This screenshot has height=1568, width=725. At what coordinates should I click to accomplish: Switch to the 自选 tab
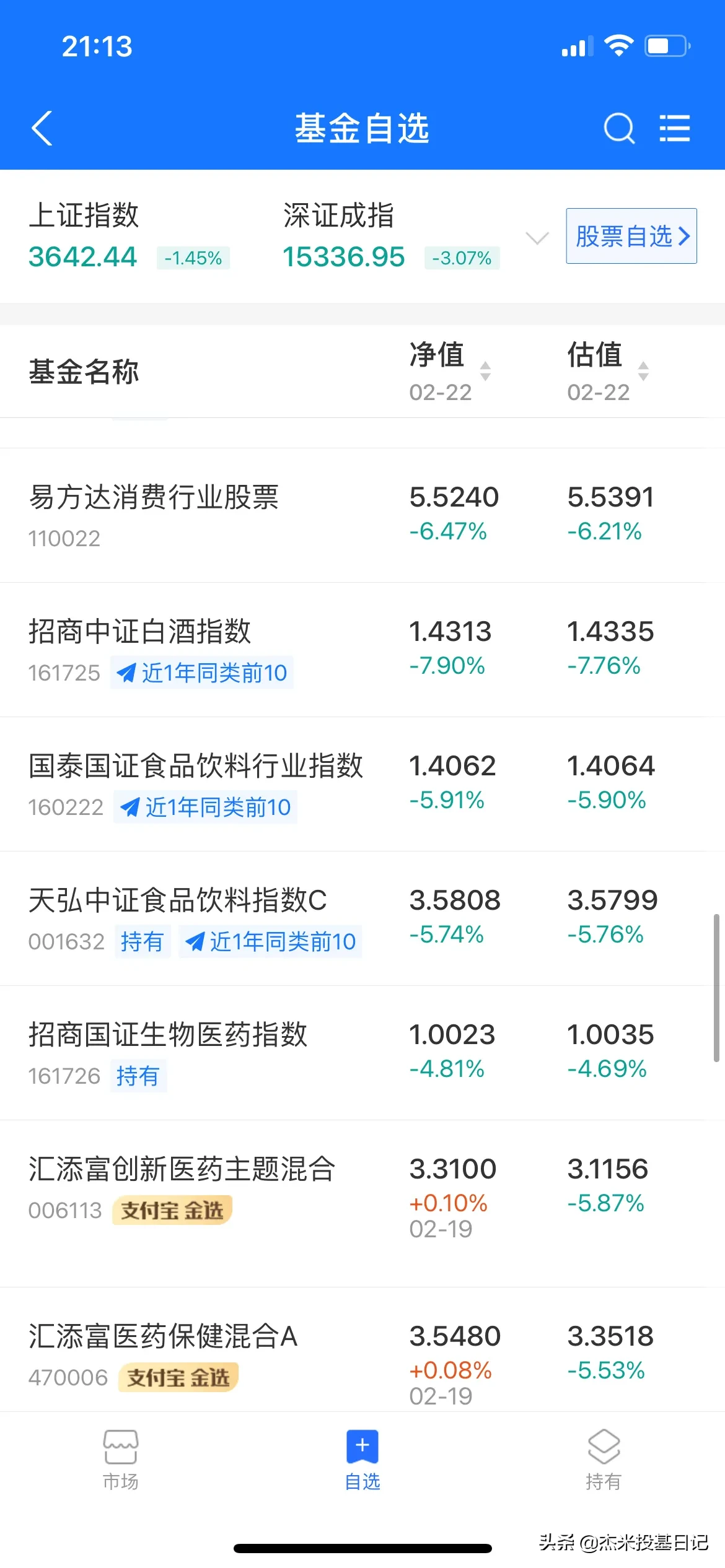[362, 1460]
